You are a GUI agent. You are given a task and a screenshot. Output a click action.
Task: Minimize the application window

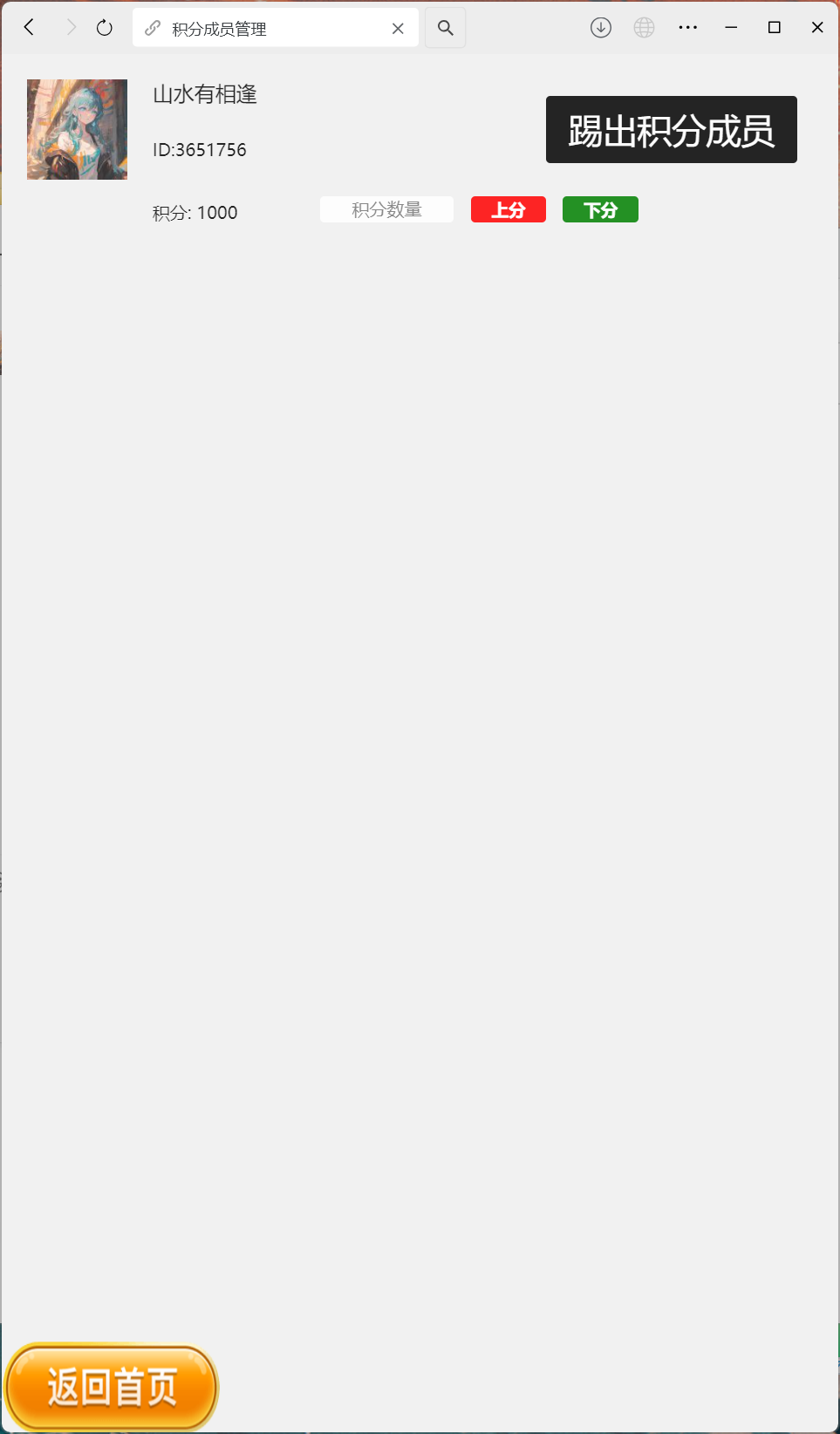pyautogui.click(x=730, y=27)
